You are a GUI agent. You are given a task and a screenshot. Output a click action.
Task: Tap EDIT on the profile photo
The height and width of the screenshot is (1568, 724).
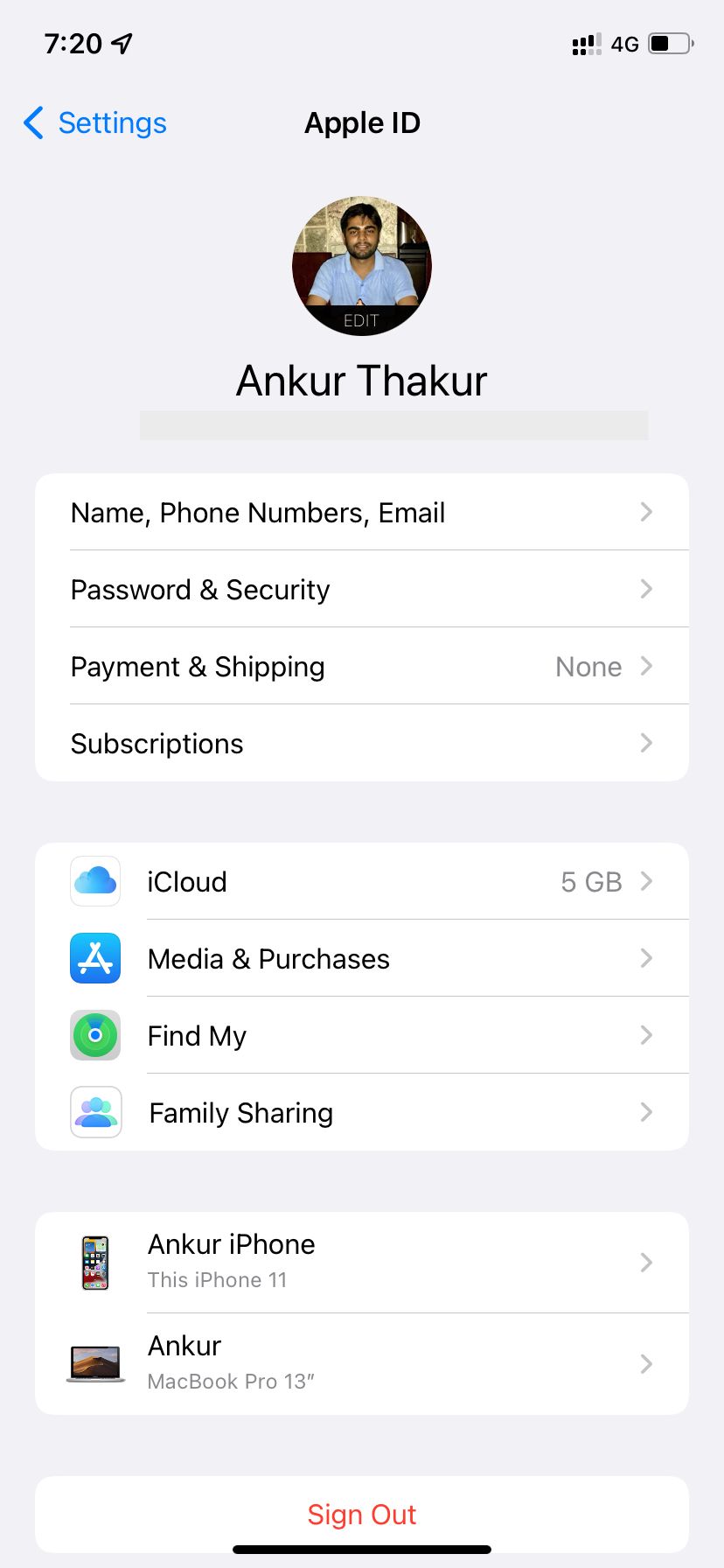point(362,320)
